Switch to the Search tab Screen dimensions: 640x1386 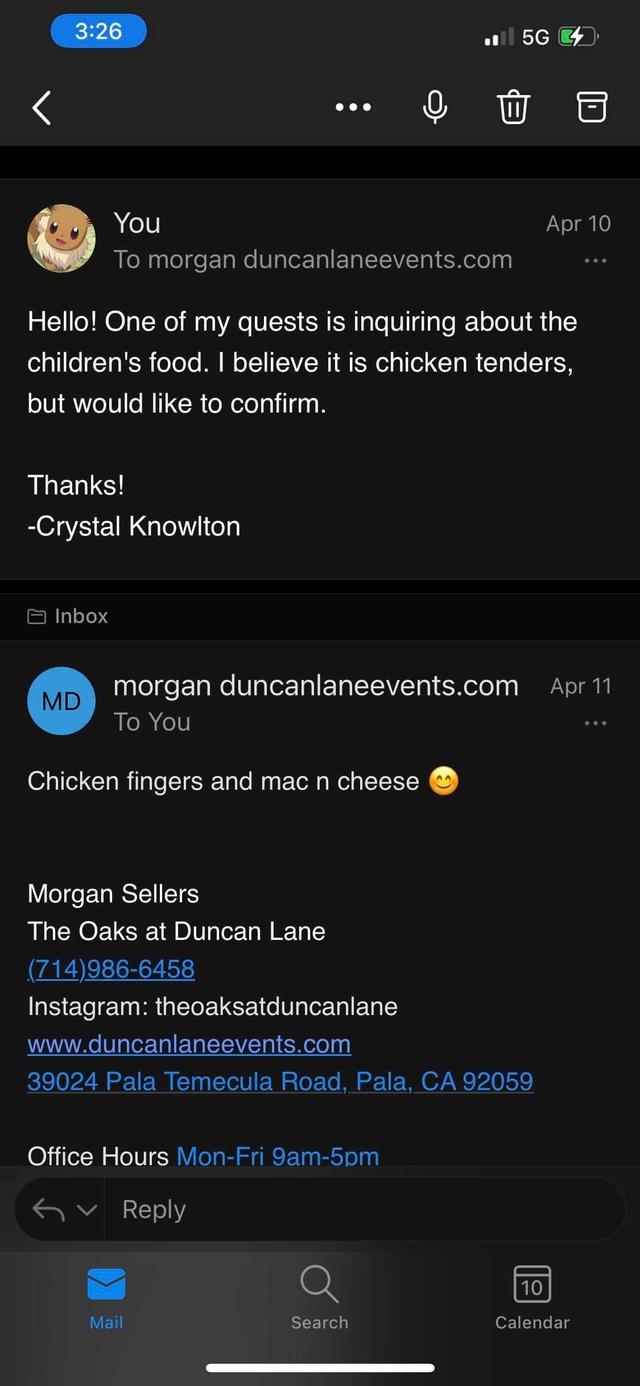click(319, 1298)
